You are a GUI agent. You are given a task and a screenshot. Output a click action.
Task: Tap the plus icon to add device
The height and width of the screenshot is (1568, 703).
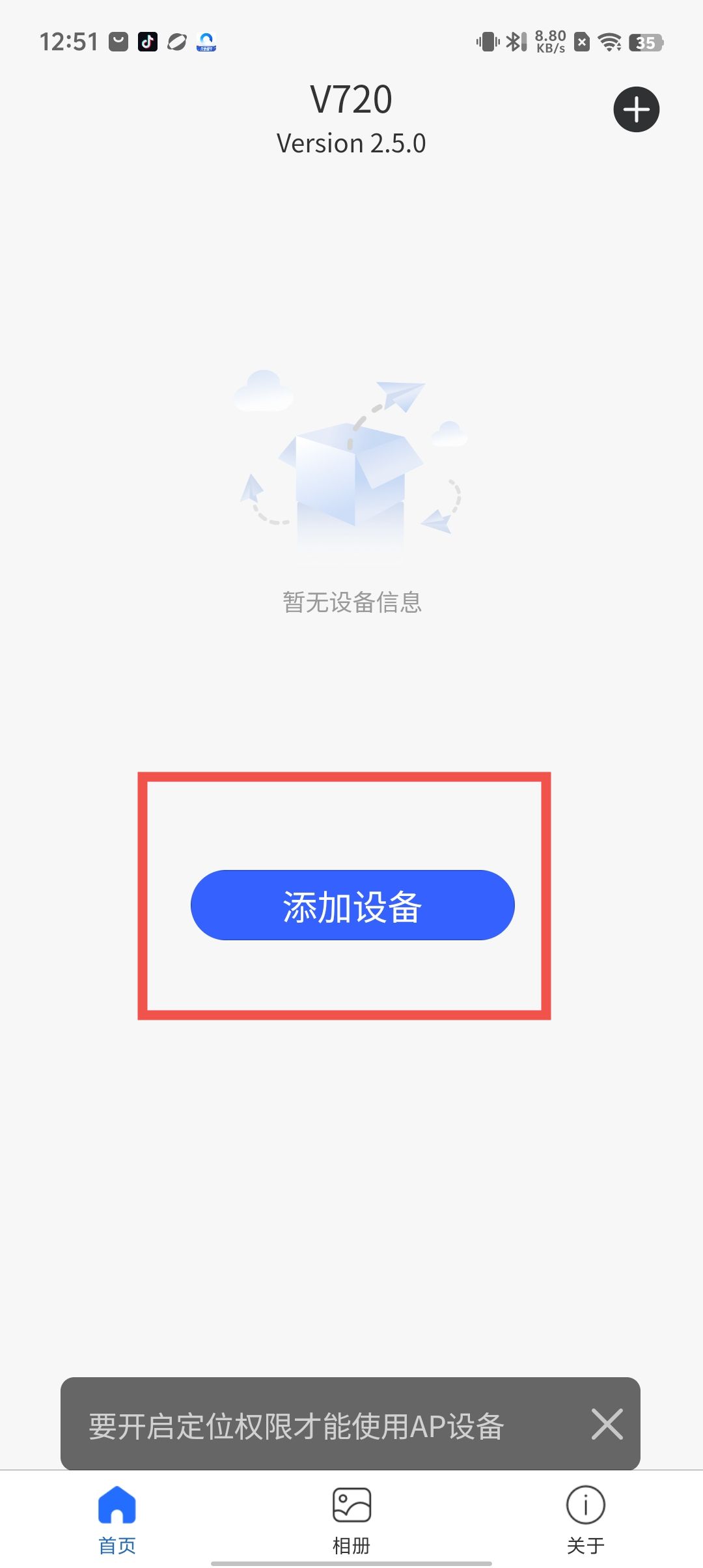click(636, 109)
